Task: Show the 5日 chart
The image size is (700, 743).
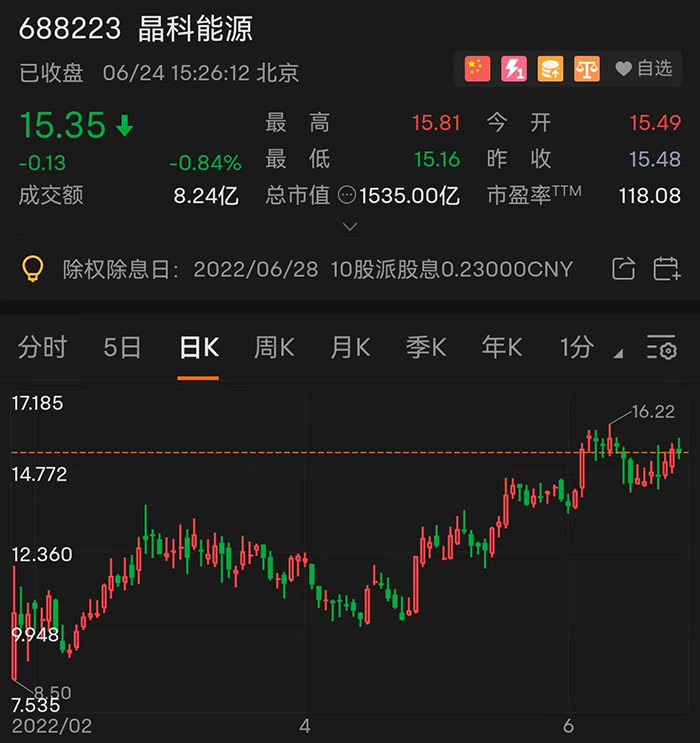Action: pos(122,347)
